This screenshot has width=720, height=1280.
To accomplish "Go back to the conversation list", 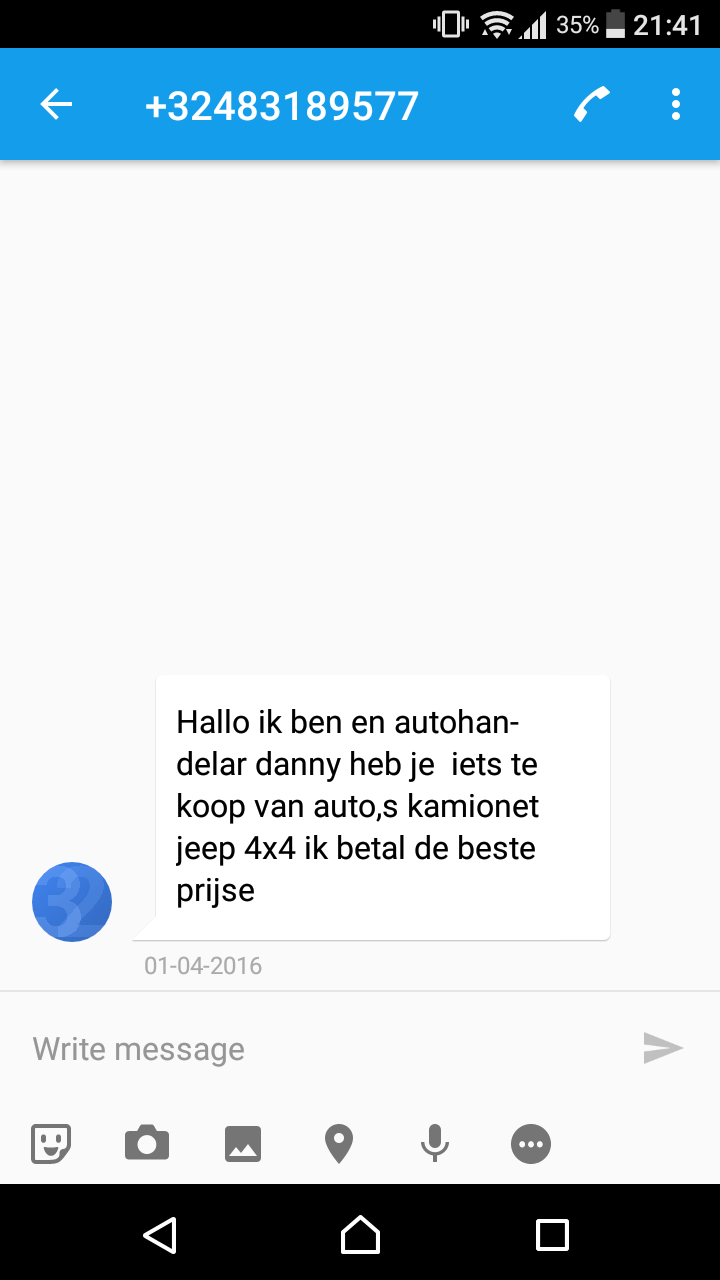I will point(56,104).
